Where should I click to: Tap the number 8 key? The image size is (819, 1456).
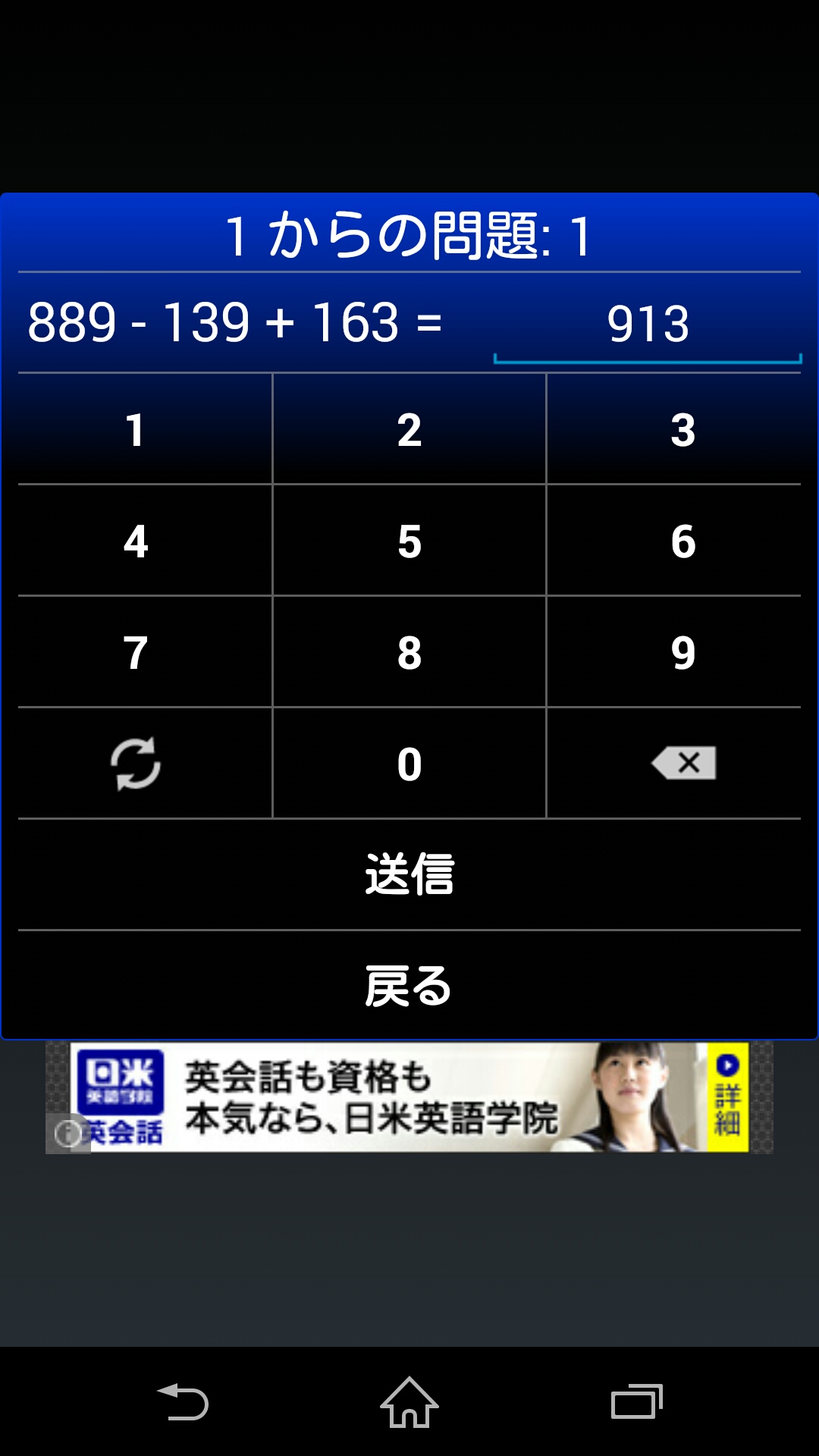coord(409,652)
